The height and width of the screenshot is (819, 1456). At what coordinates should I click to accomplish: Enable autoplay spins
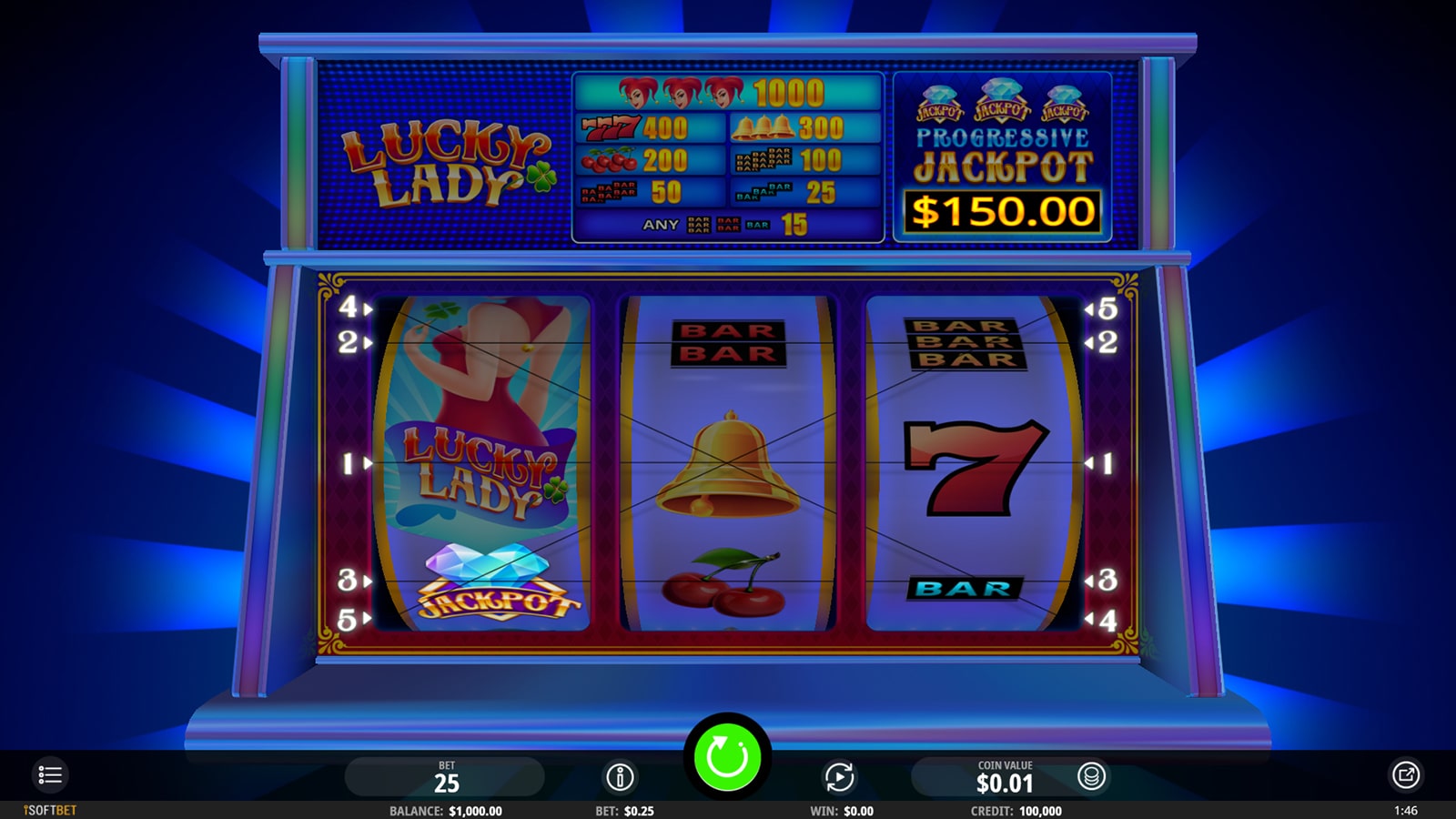(x=839, y=777)
